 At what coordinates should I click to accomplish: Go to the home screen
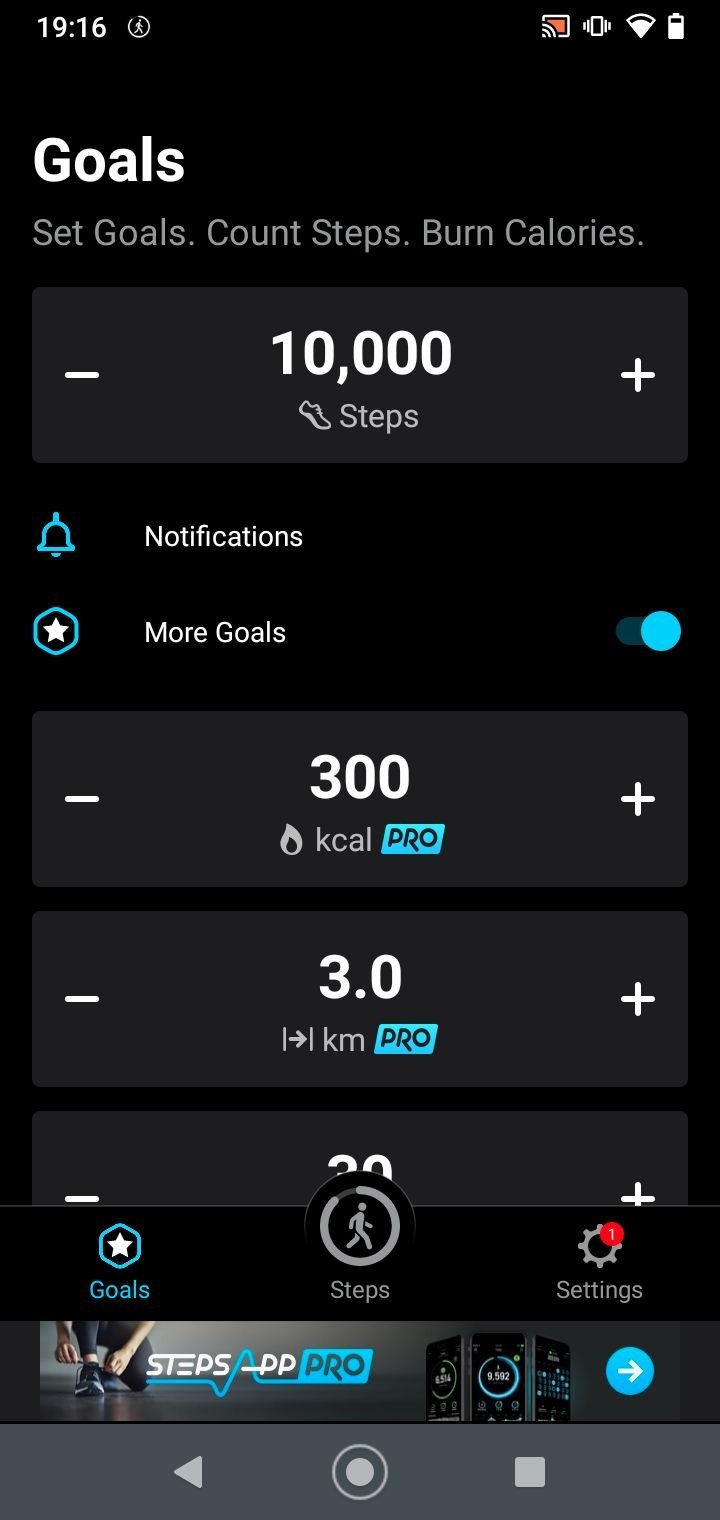[x=360, y=1471]
